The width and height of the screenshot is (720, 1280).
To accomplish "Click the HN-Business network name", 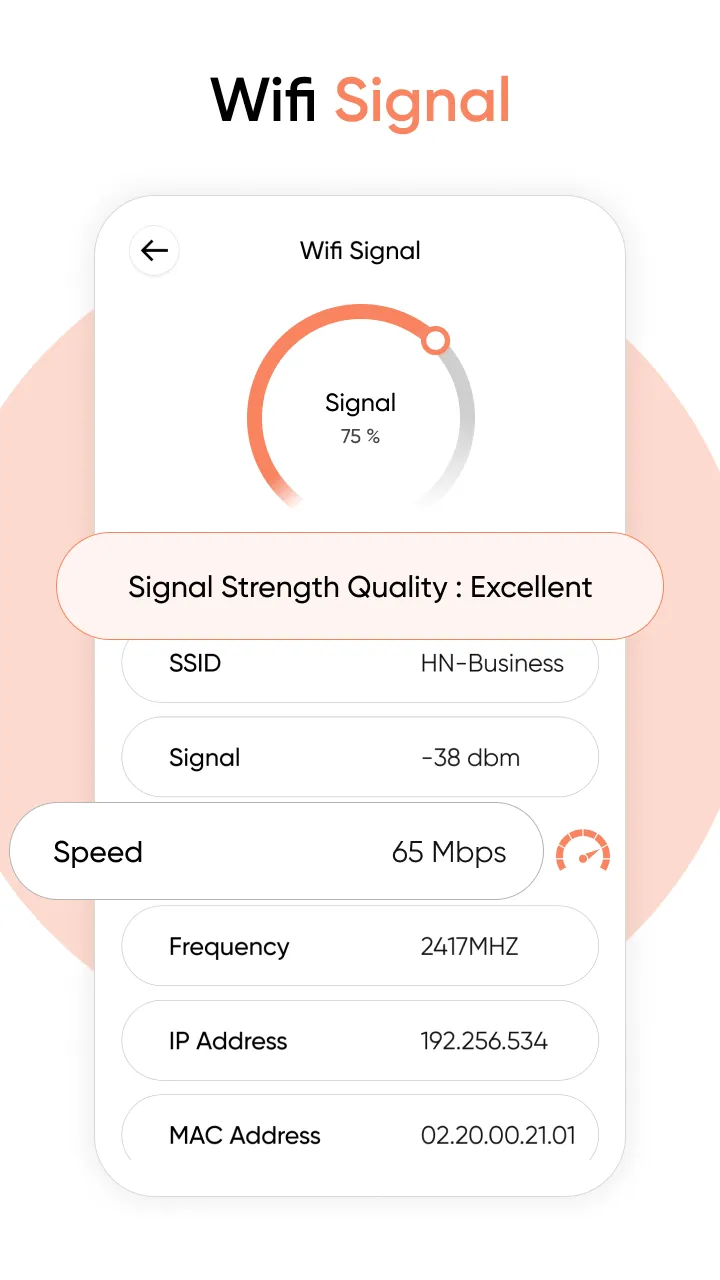I will pyautogui.click(x=491, y=663).
